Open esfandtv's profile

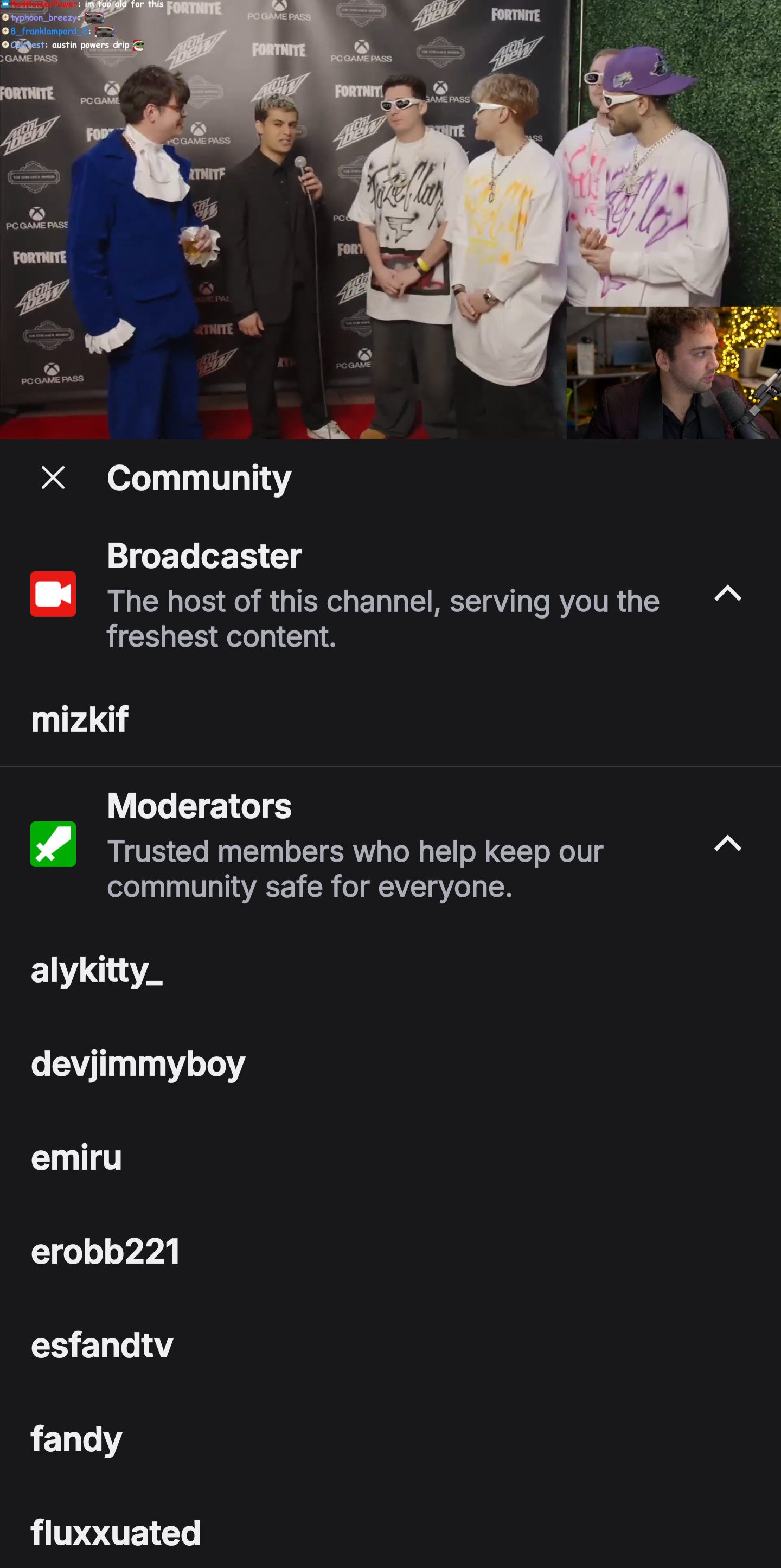coord(390,1344)
